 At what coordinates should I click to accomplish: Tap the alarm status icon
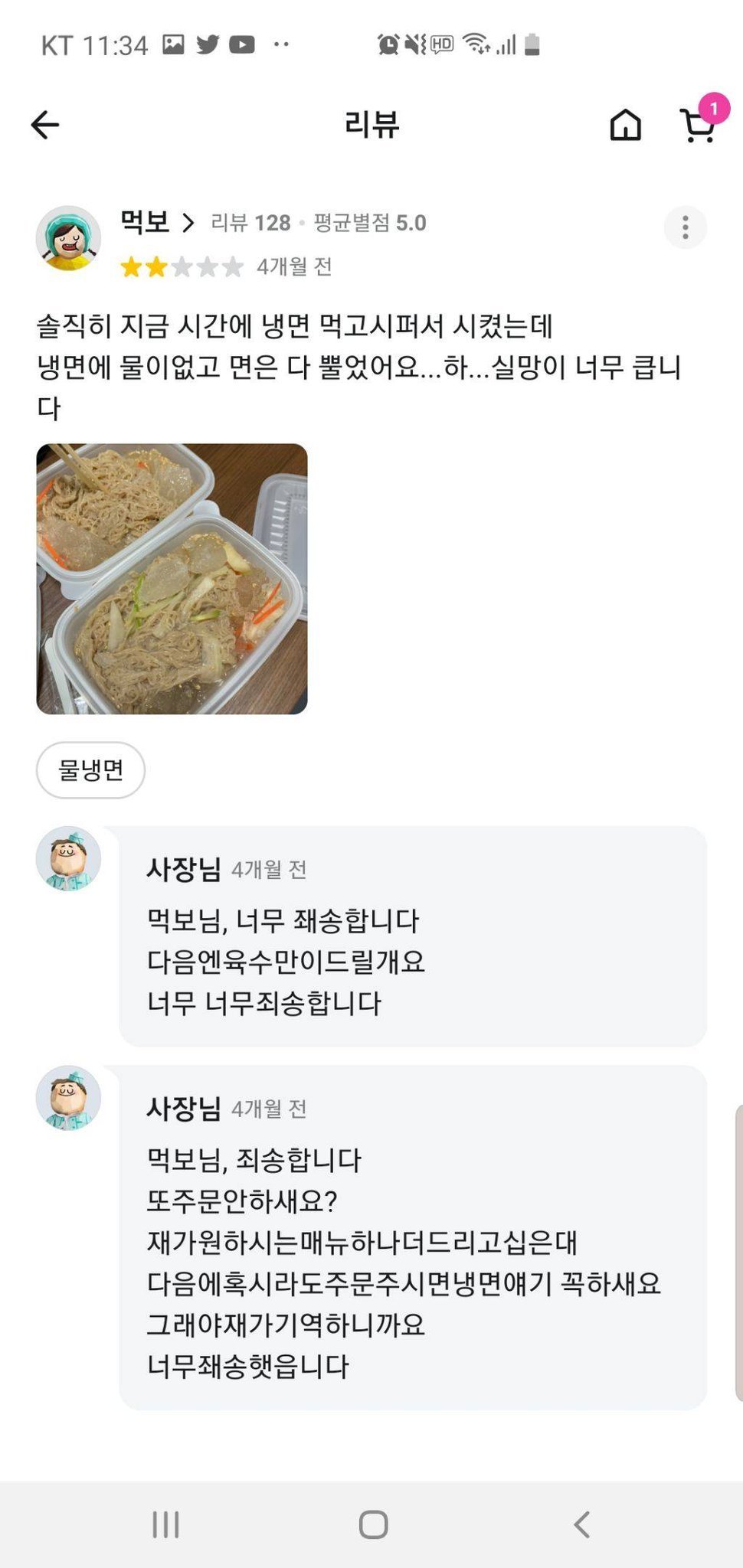388,46
